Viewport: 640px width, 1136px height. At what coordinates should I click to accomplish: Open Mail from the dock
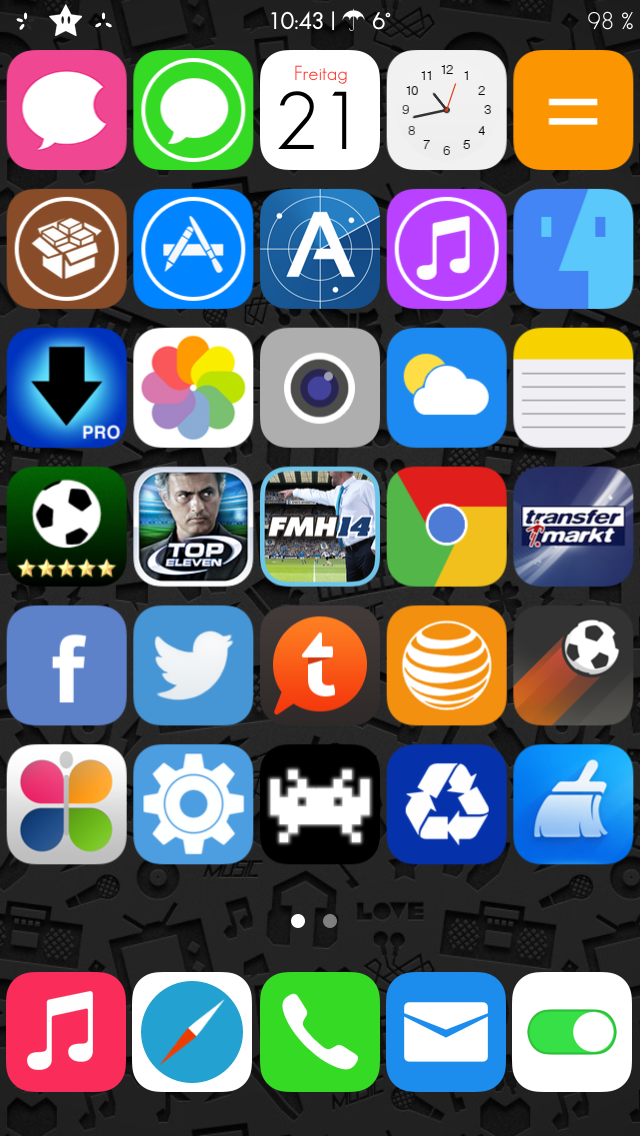tap(446, 1032)
